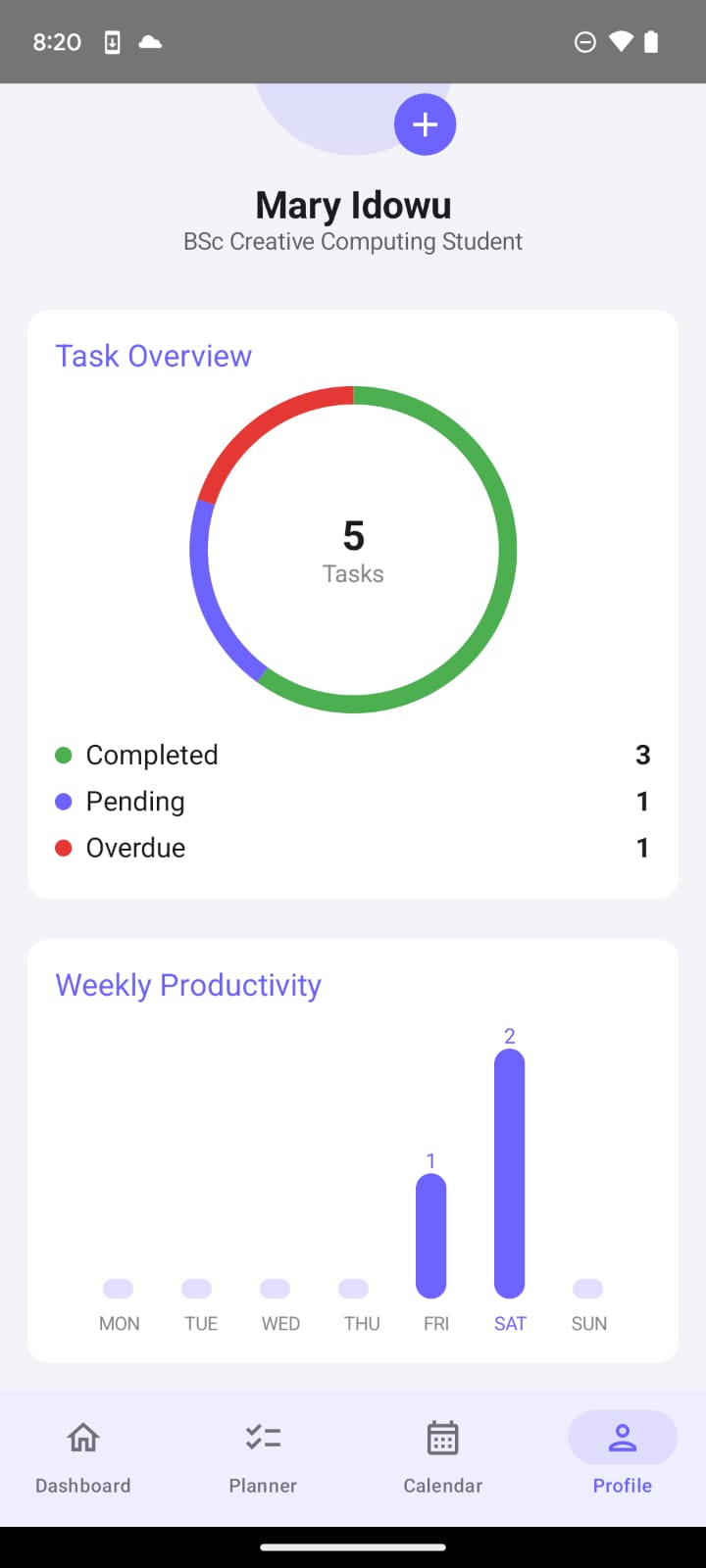
Task: Open the Dashboard home icon
Action: (x=83, y=1437)
